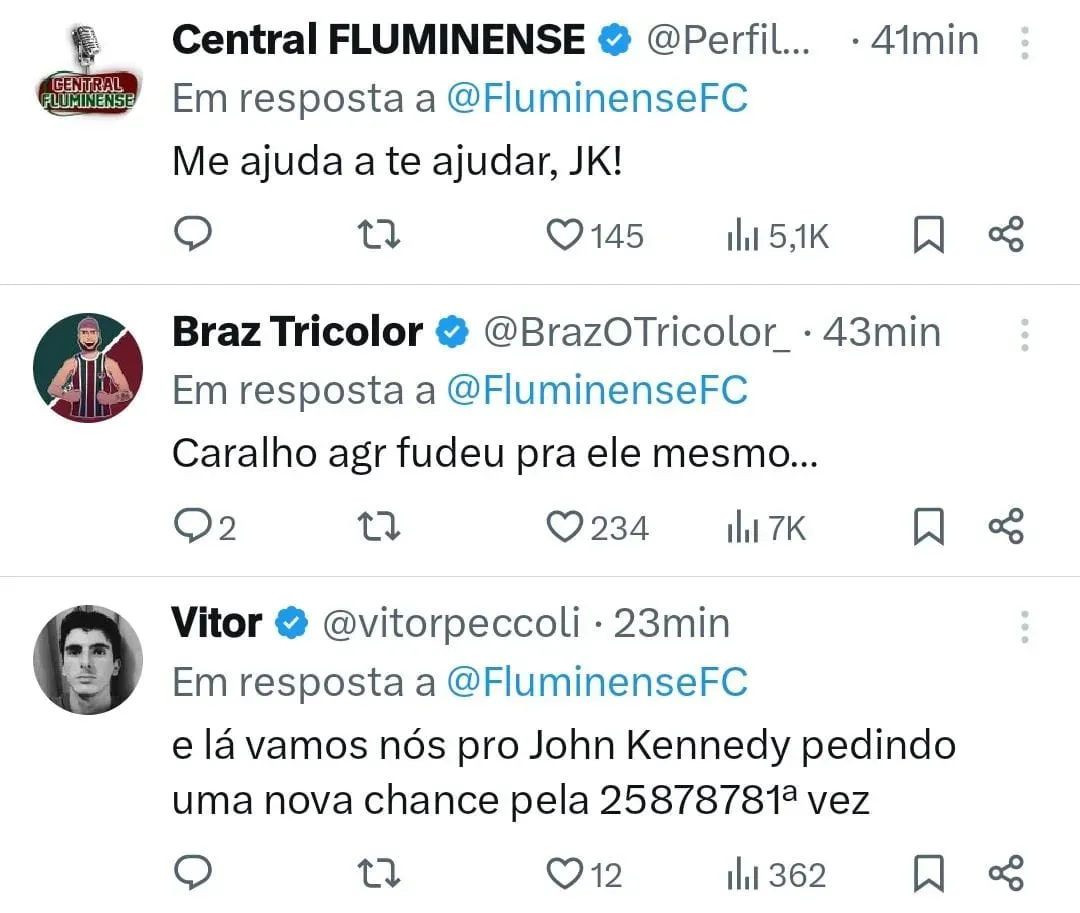
Task: Retweet Vitor's reply
Action: coord(380,875)
